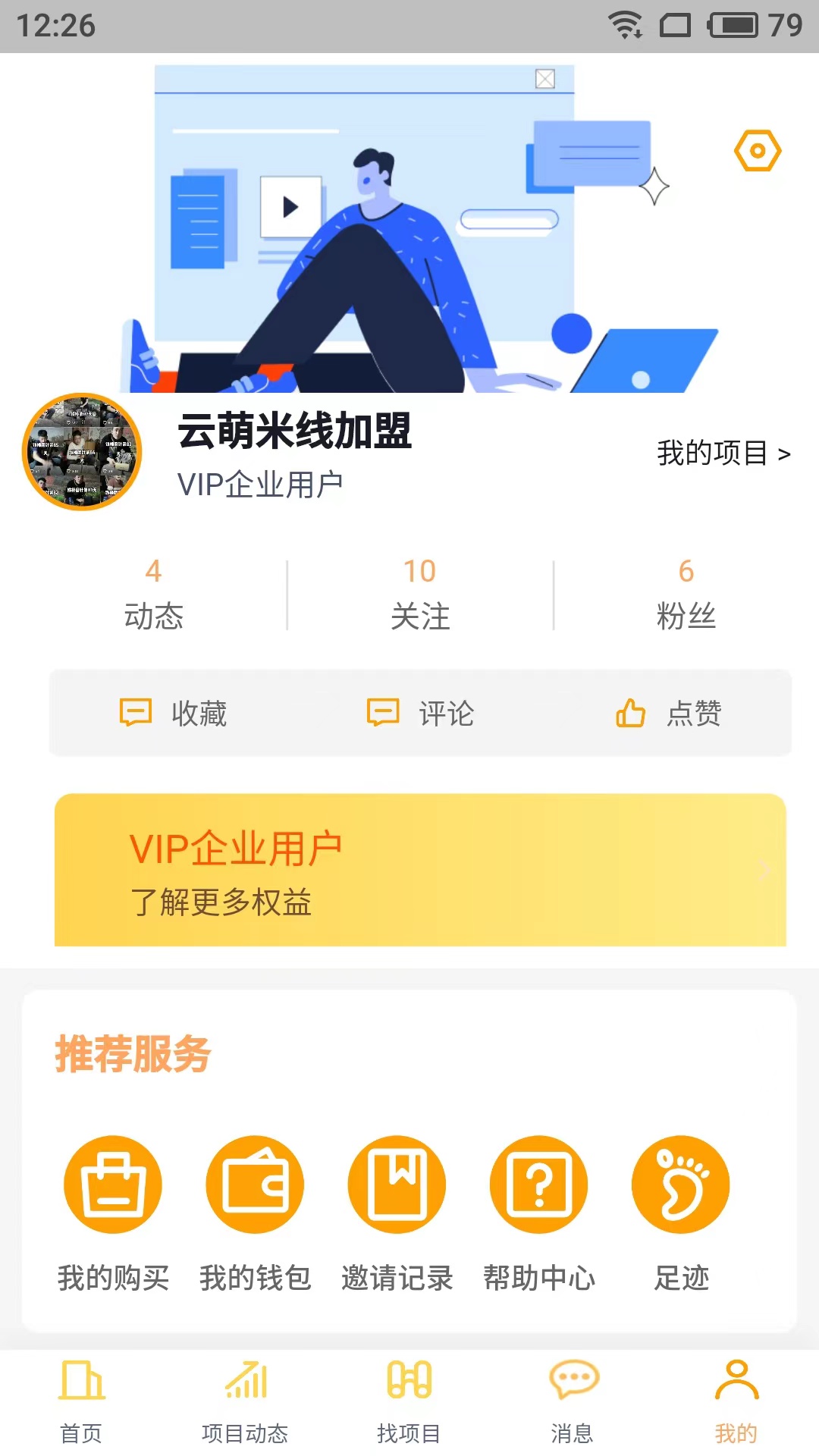This screenshot has width=819, height=1456.
Task: Switch to the 项目动态 tab
Action: [x=245, y=1401]
